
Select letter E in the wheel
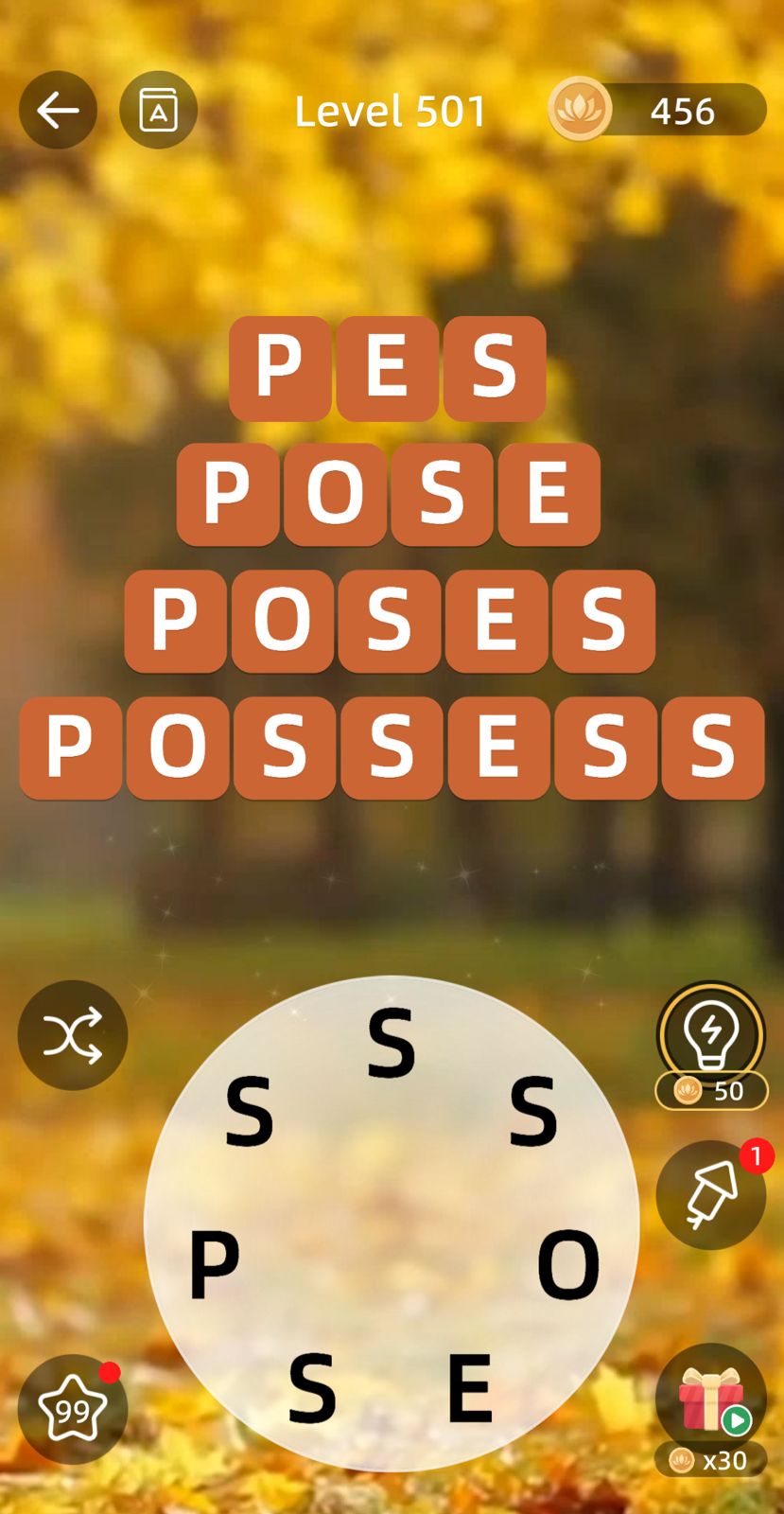pyautogui.click(x=470, y=1388)
